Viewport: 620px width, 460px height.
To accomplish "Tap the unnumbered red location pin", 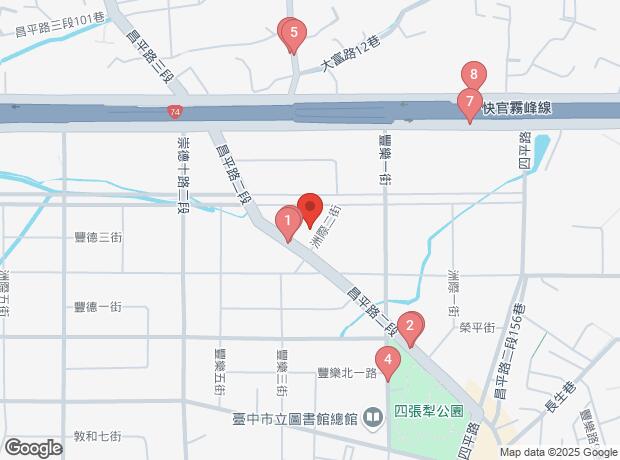I will tap(309, 208).
